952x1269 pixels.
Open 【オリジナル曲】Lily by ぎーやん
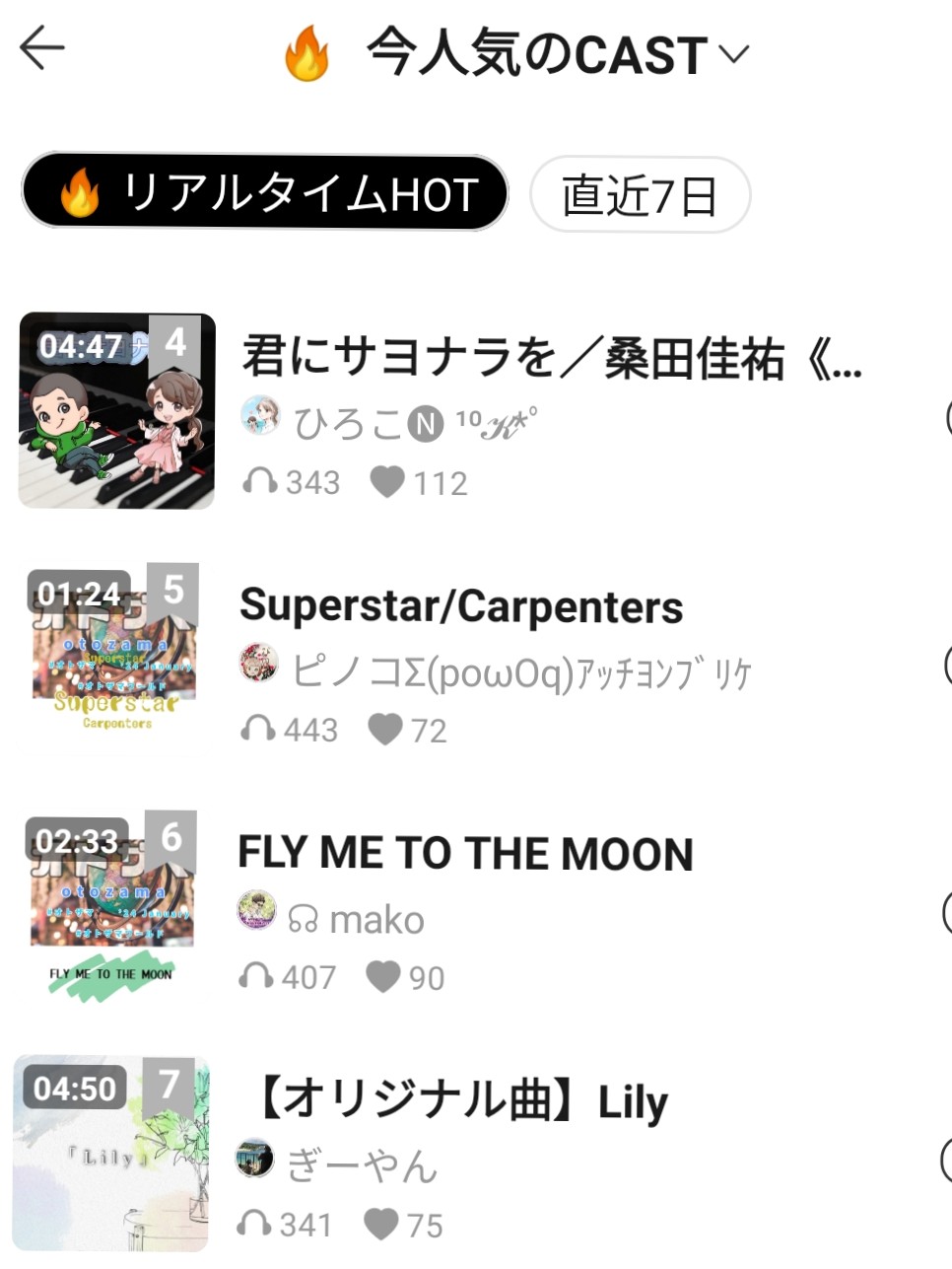point(461,1100)
